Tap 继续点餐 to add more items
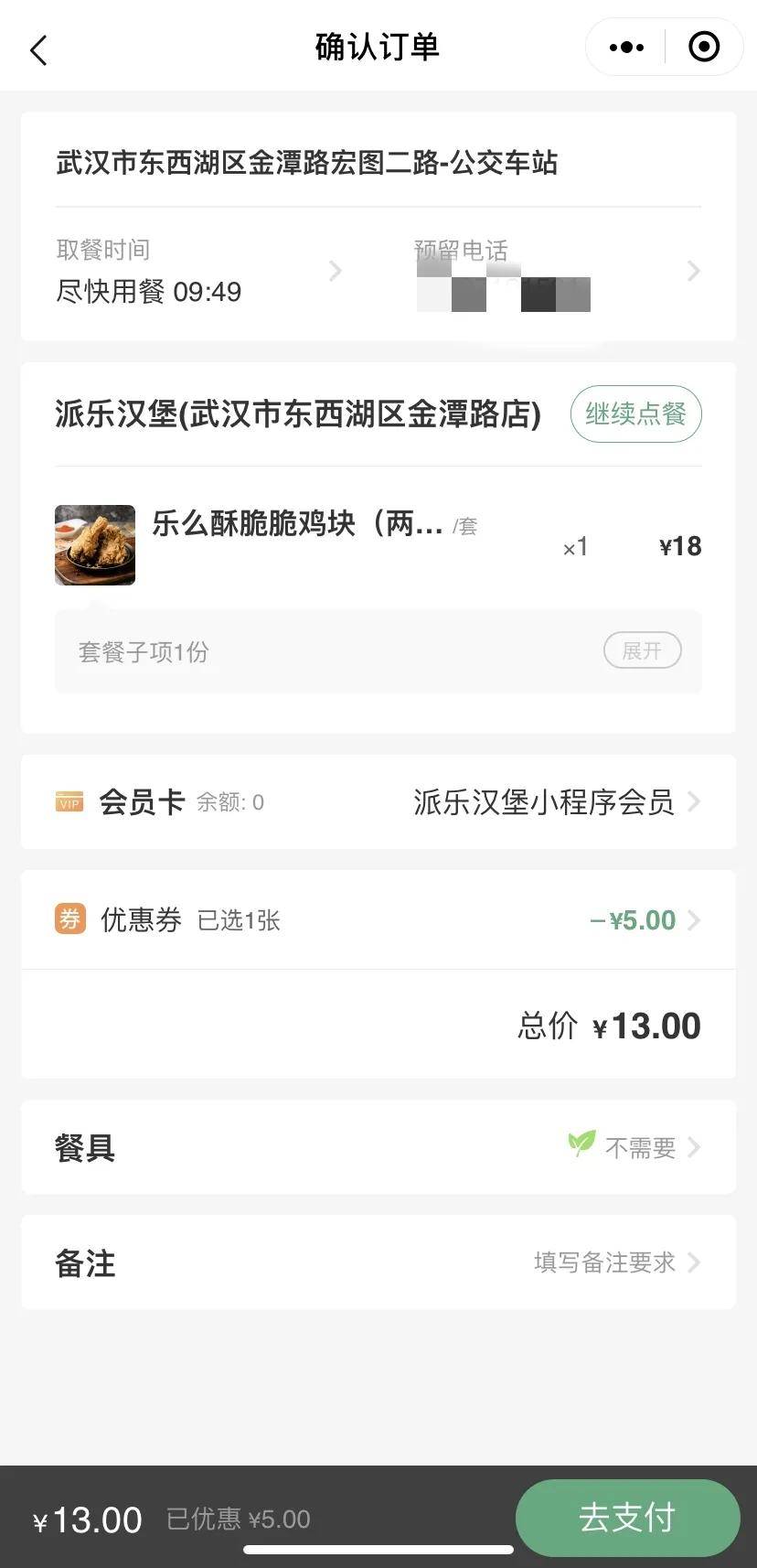 coord(635,413)
